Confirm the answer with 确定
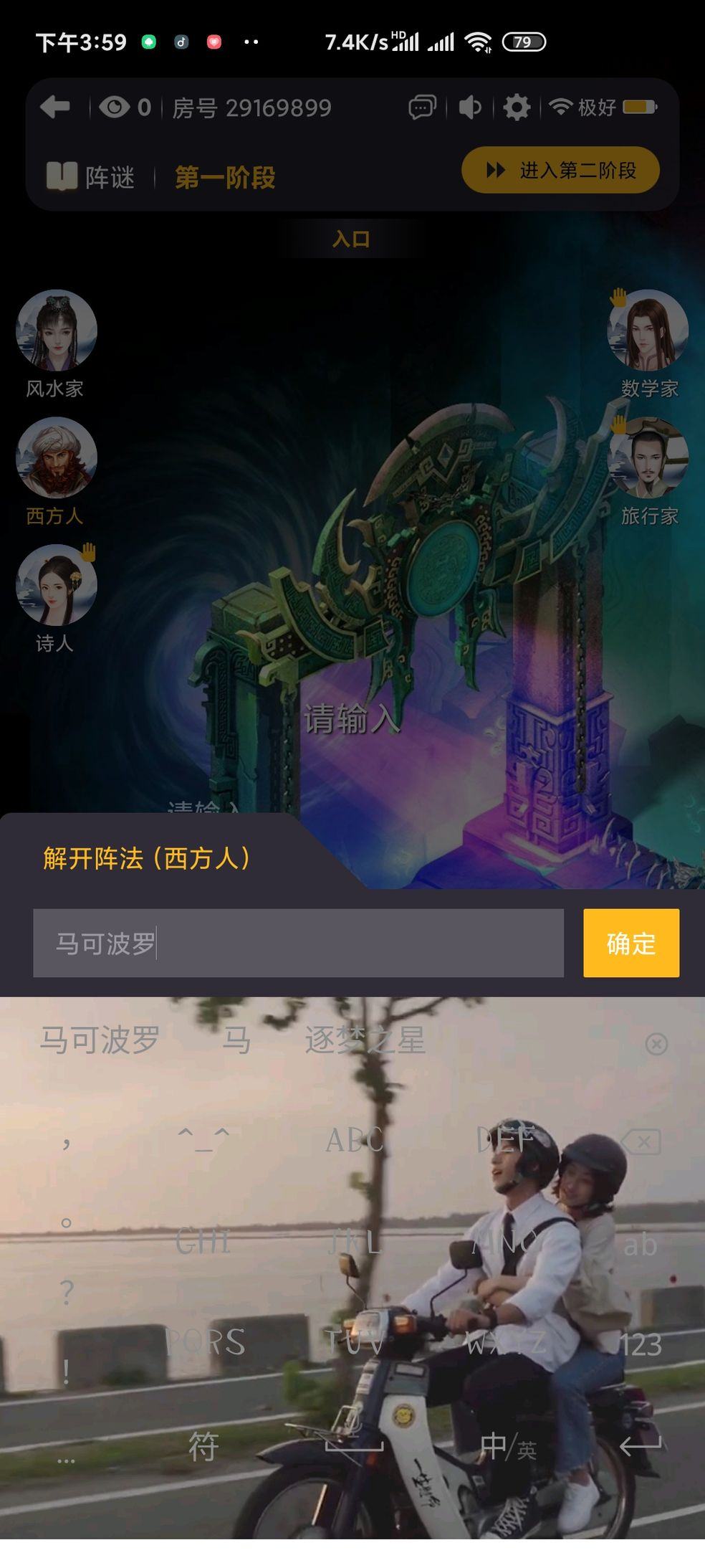705x1568 pixels. tap(630, 943)
